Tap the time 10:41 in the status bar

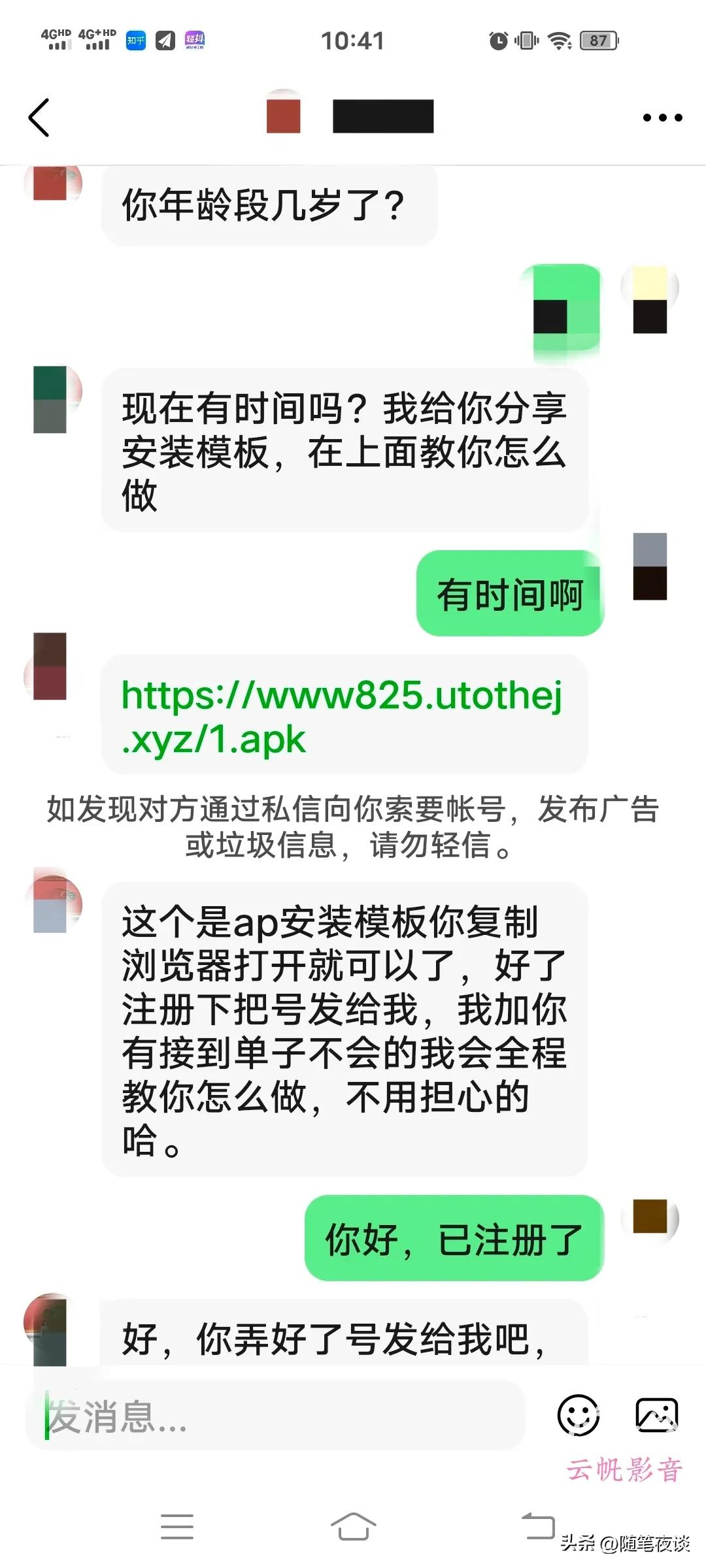click(353, 41)
